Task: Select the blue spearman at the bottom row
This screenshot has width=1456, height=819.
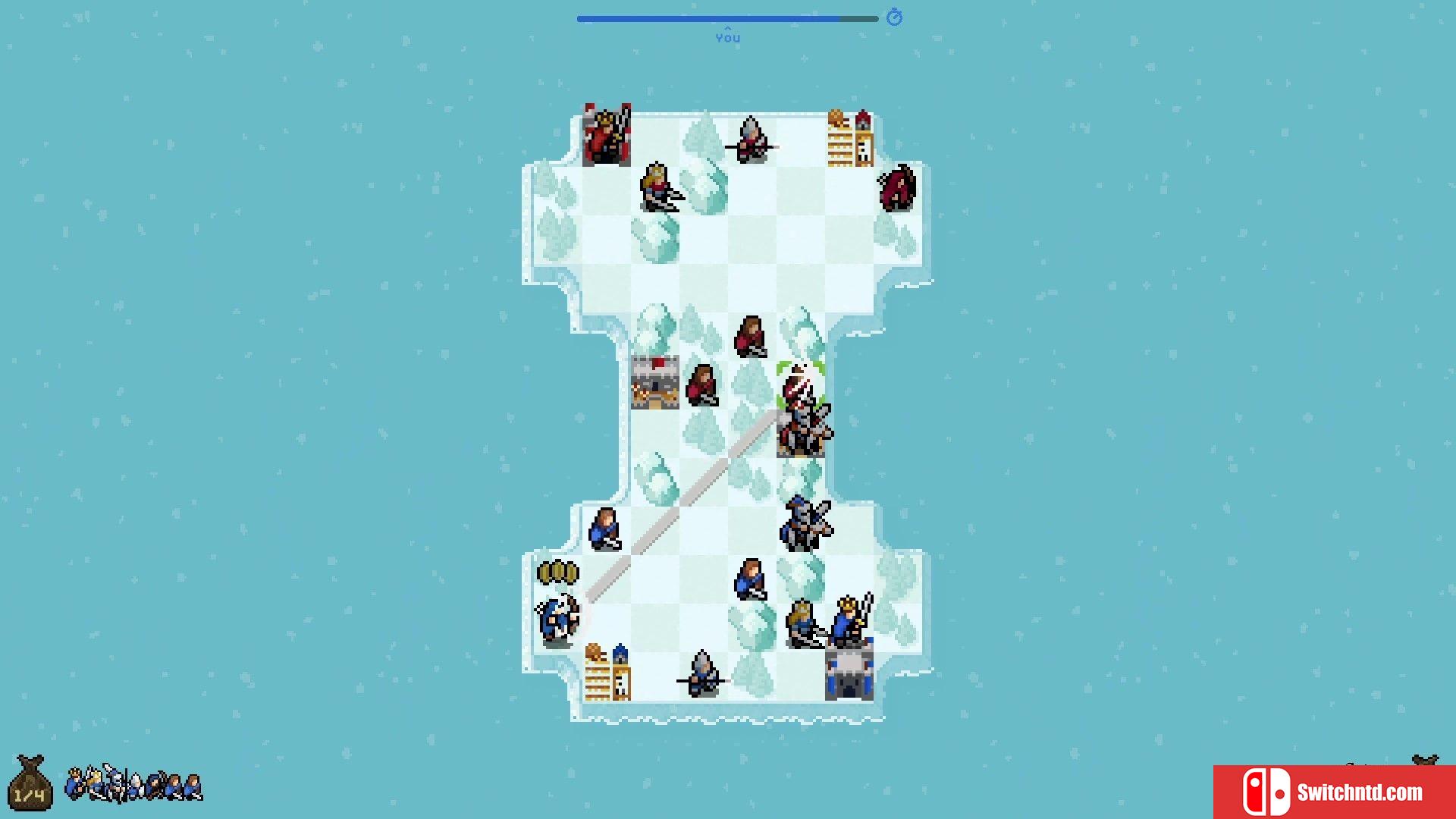Action: tap(702, 673)
